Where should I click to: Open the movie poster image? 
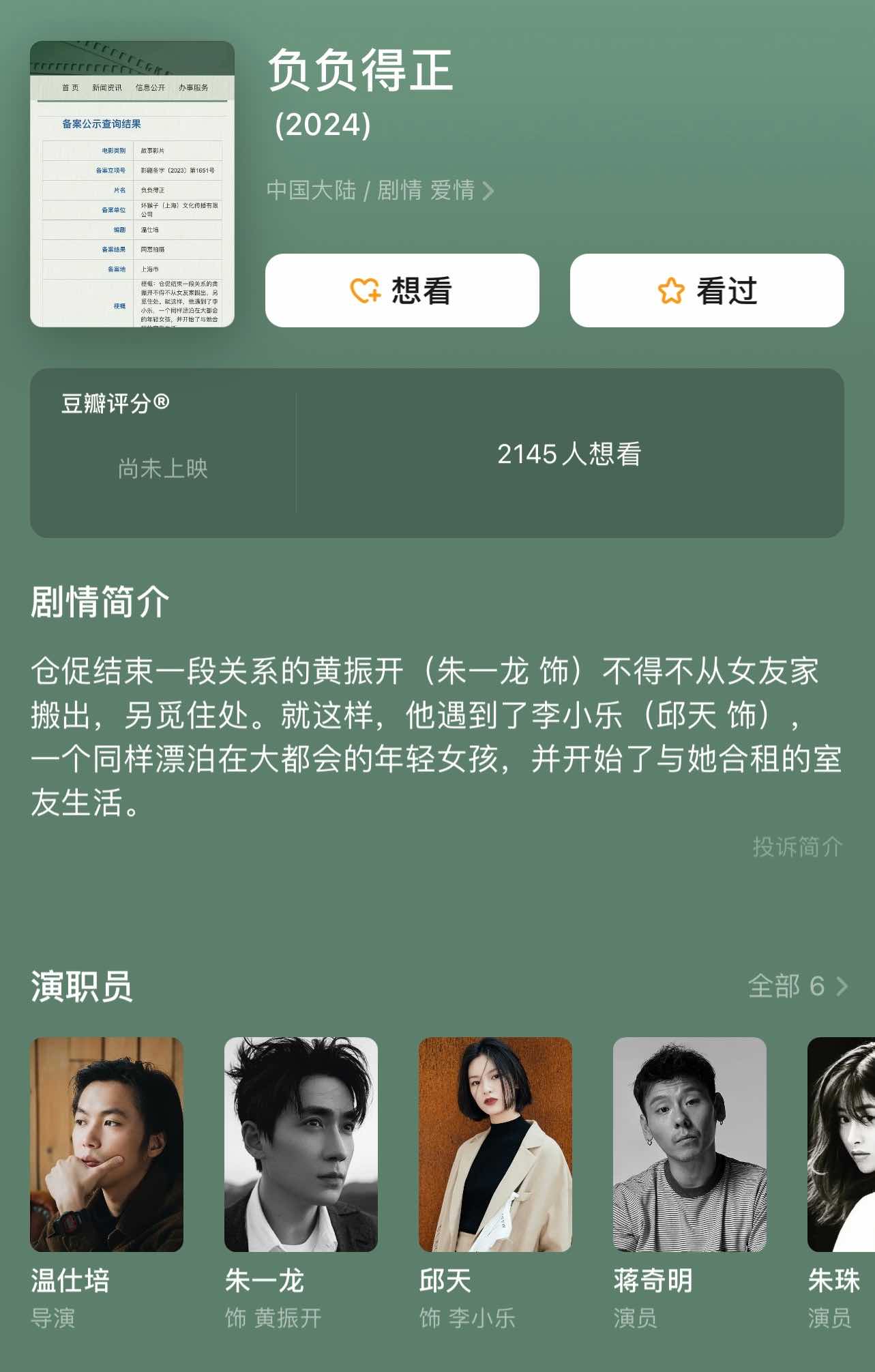132,184
